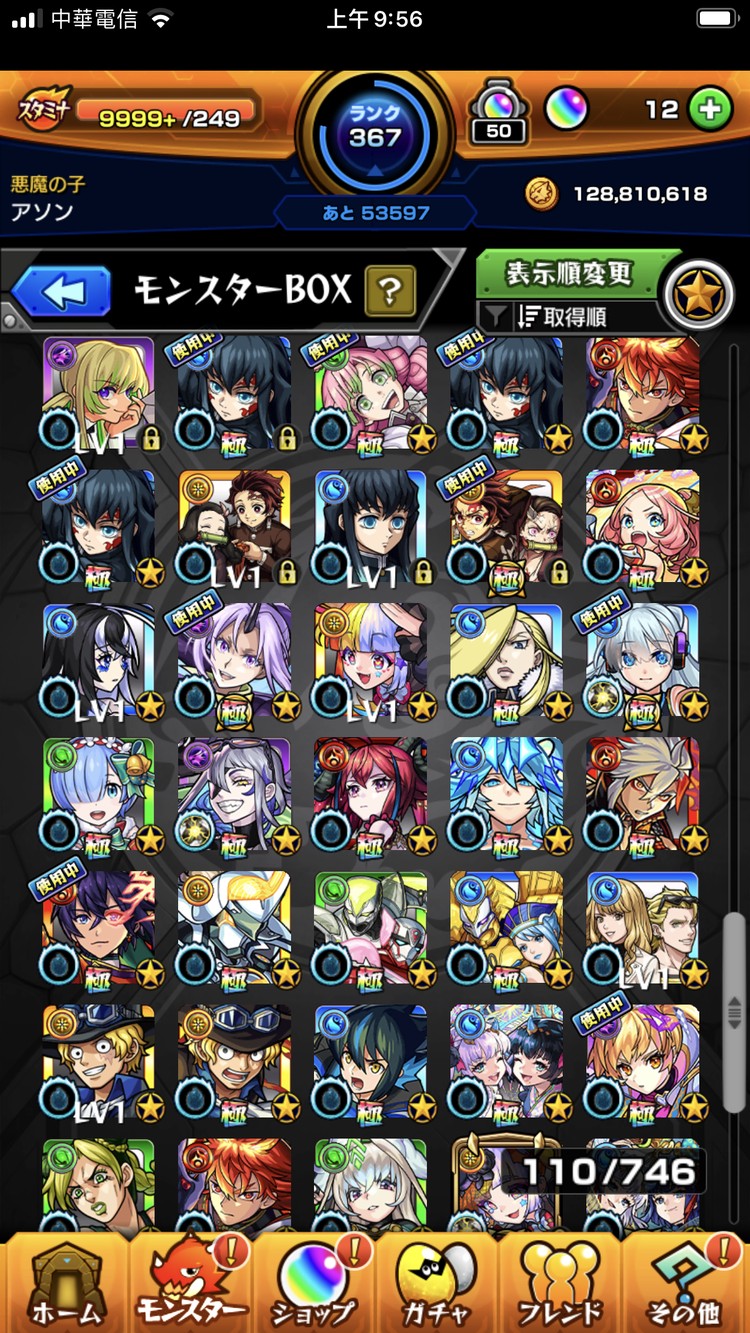The image size is (750, 1333).
Task: Switch to the ホーム tab
Action: click(65, 1285)
